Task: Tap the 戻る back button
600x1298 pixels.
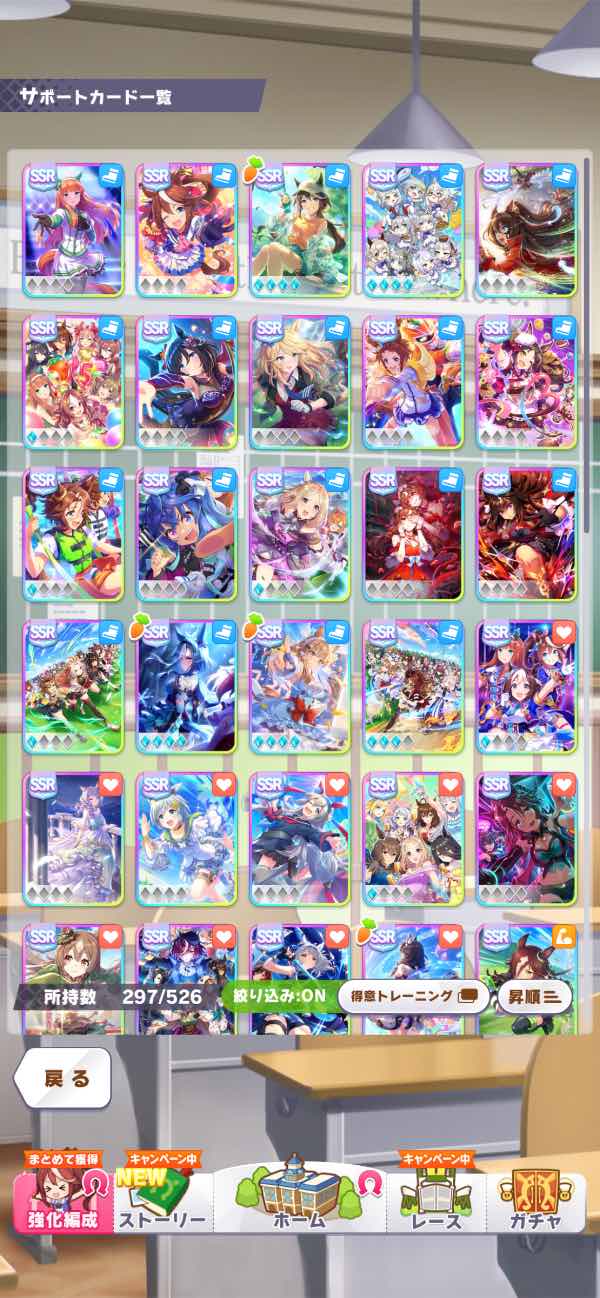Action: 62,1078
